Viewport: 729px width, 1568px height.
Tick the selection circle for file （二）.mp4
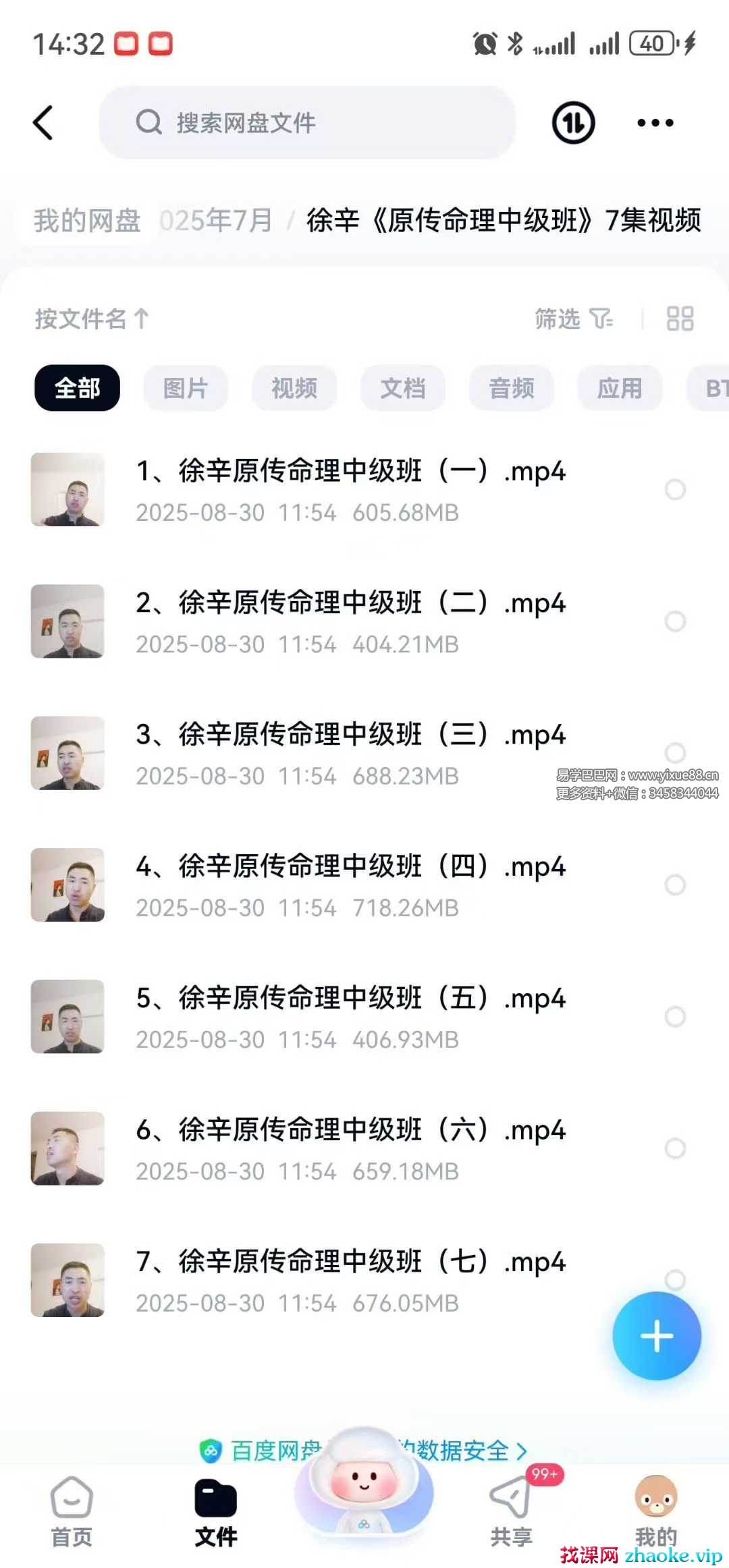pos(675,621)
